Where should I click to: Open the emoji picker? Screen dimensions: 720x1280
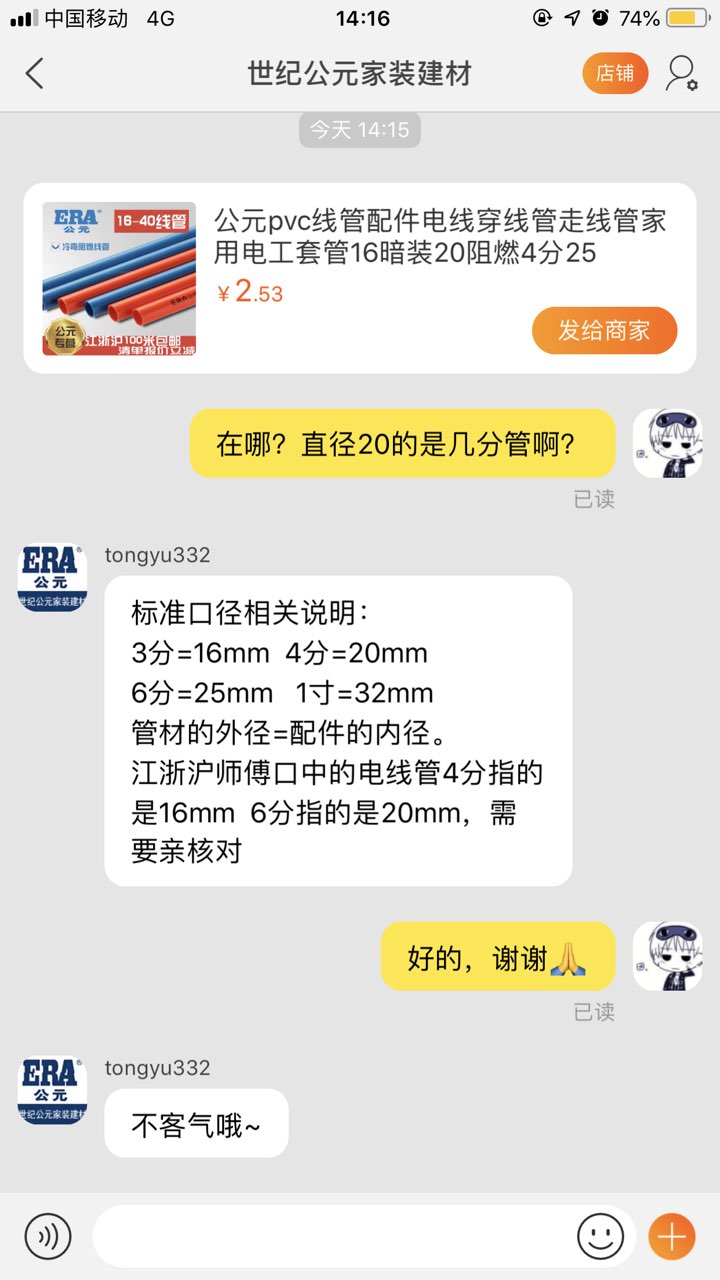(600, 1236)
